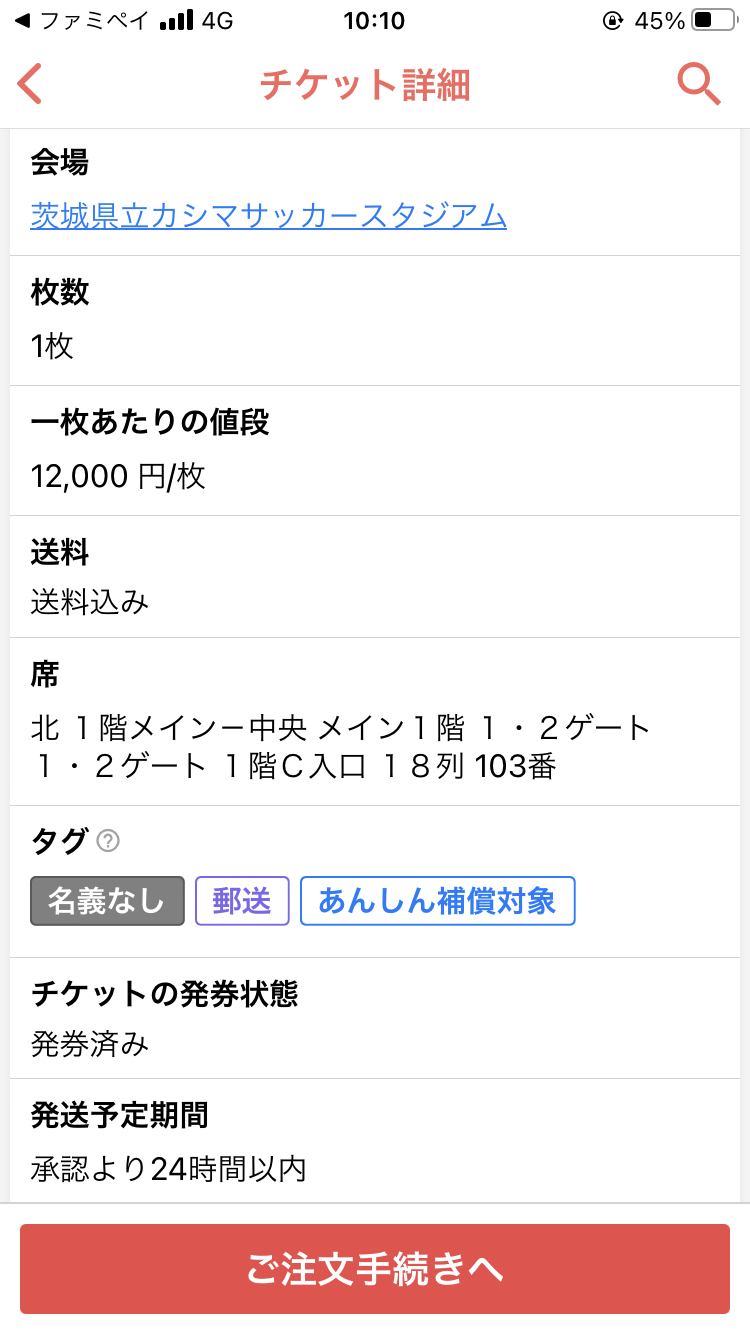Select the あんしん補償対象 tag
This screenshot has height=1334, width=750.
coord(437,901)
